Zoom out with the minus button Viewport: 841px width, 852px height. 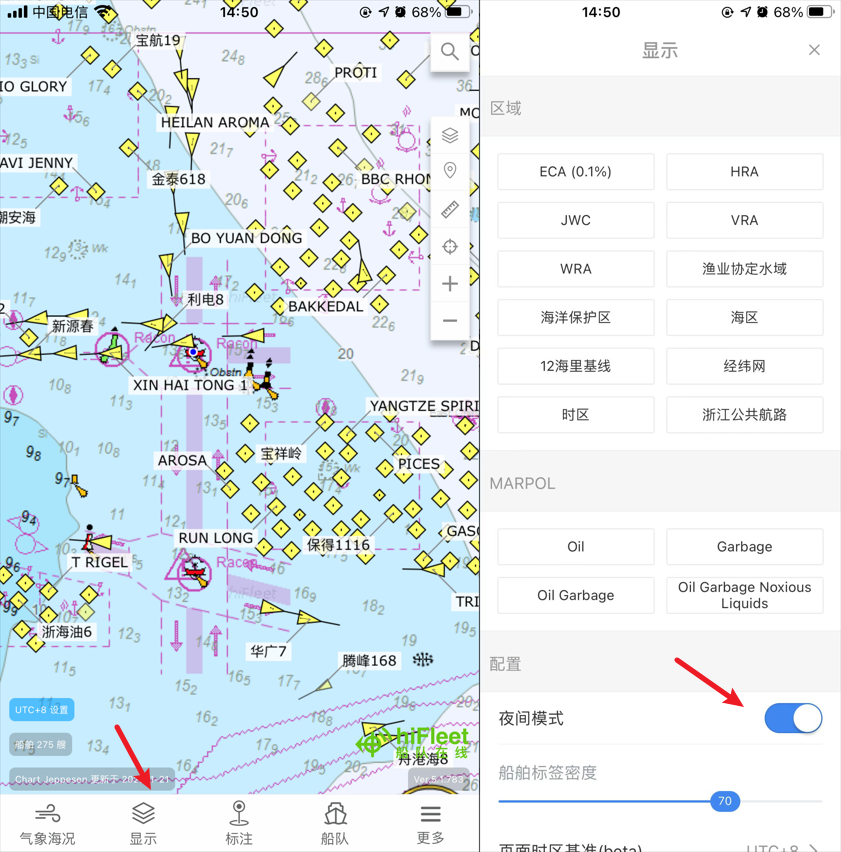tap(450, 321)
